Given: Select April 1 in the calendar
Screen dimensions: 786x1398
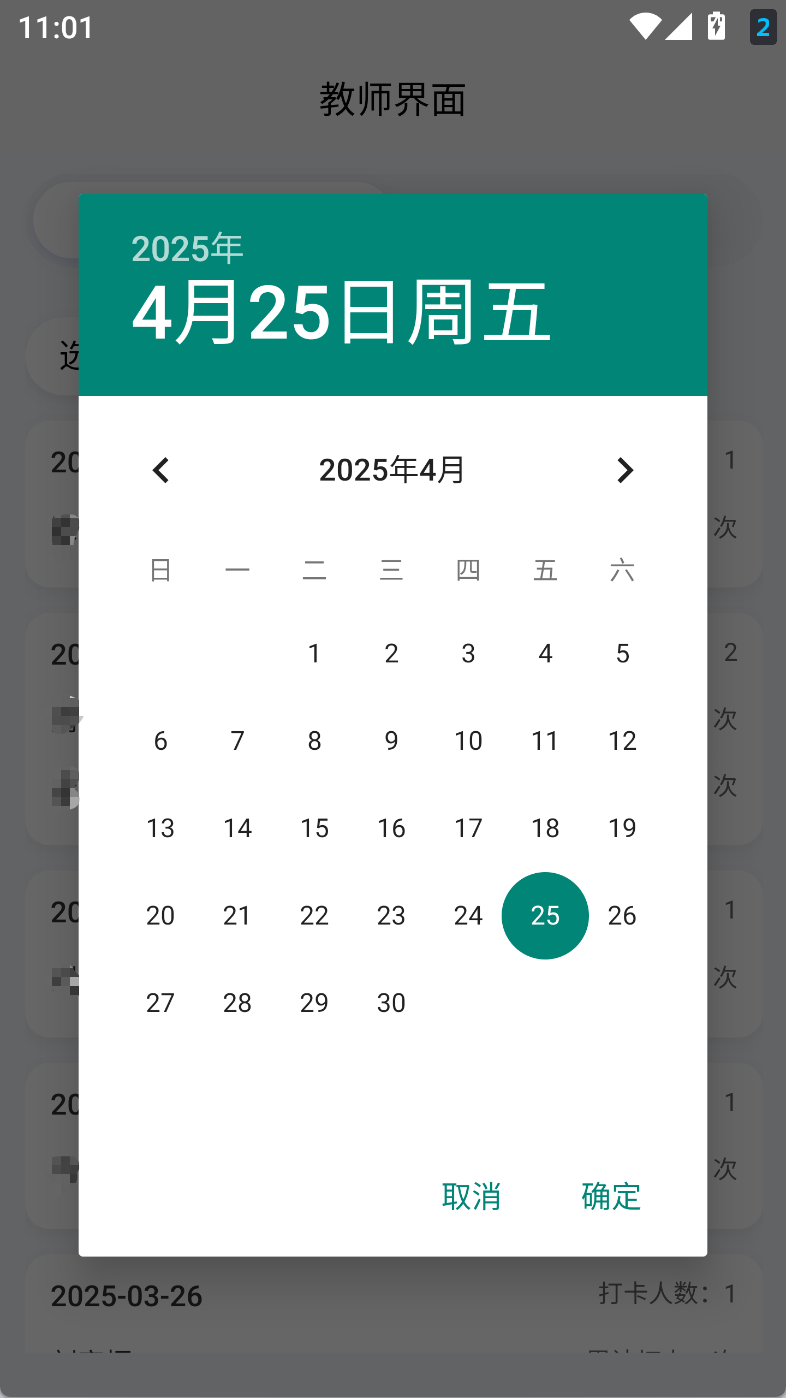Looking at the screenshot, I should coord(314,654).
